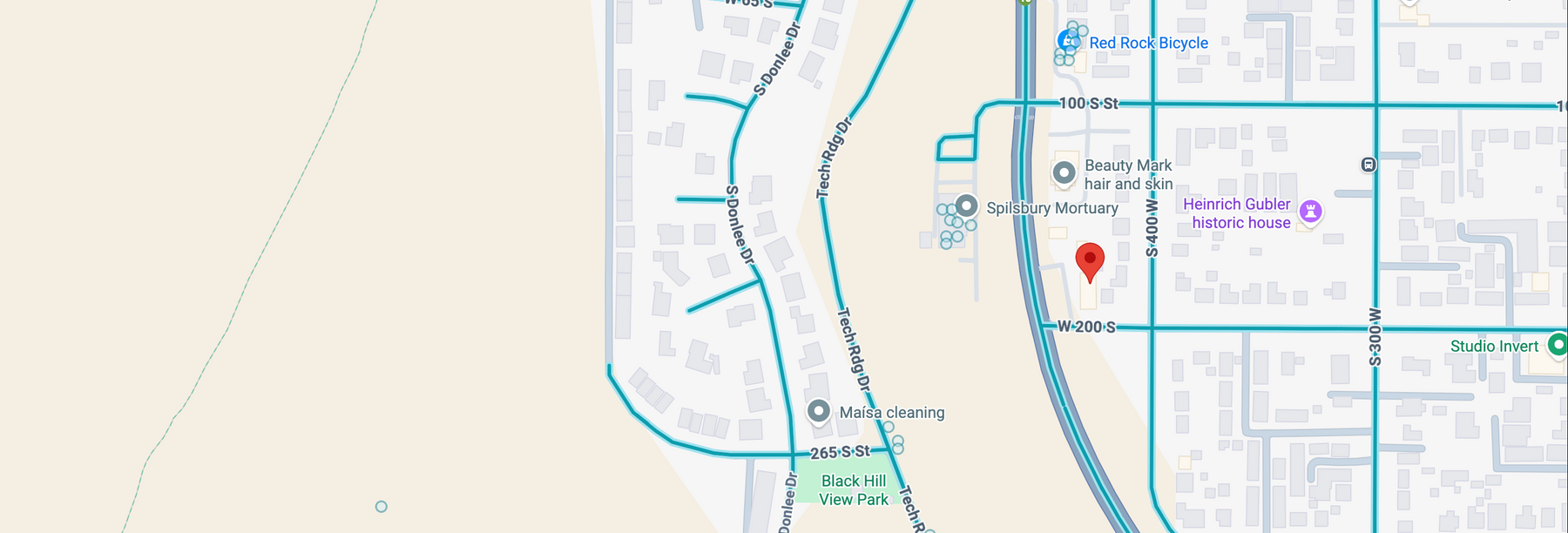
Task: Select the Beauty Mark hair and skin marker
Action: click(x=1064, y=172)
